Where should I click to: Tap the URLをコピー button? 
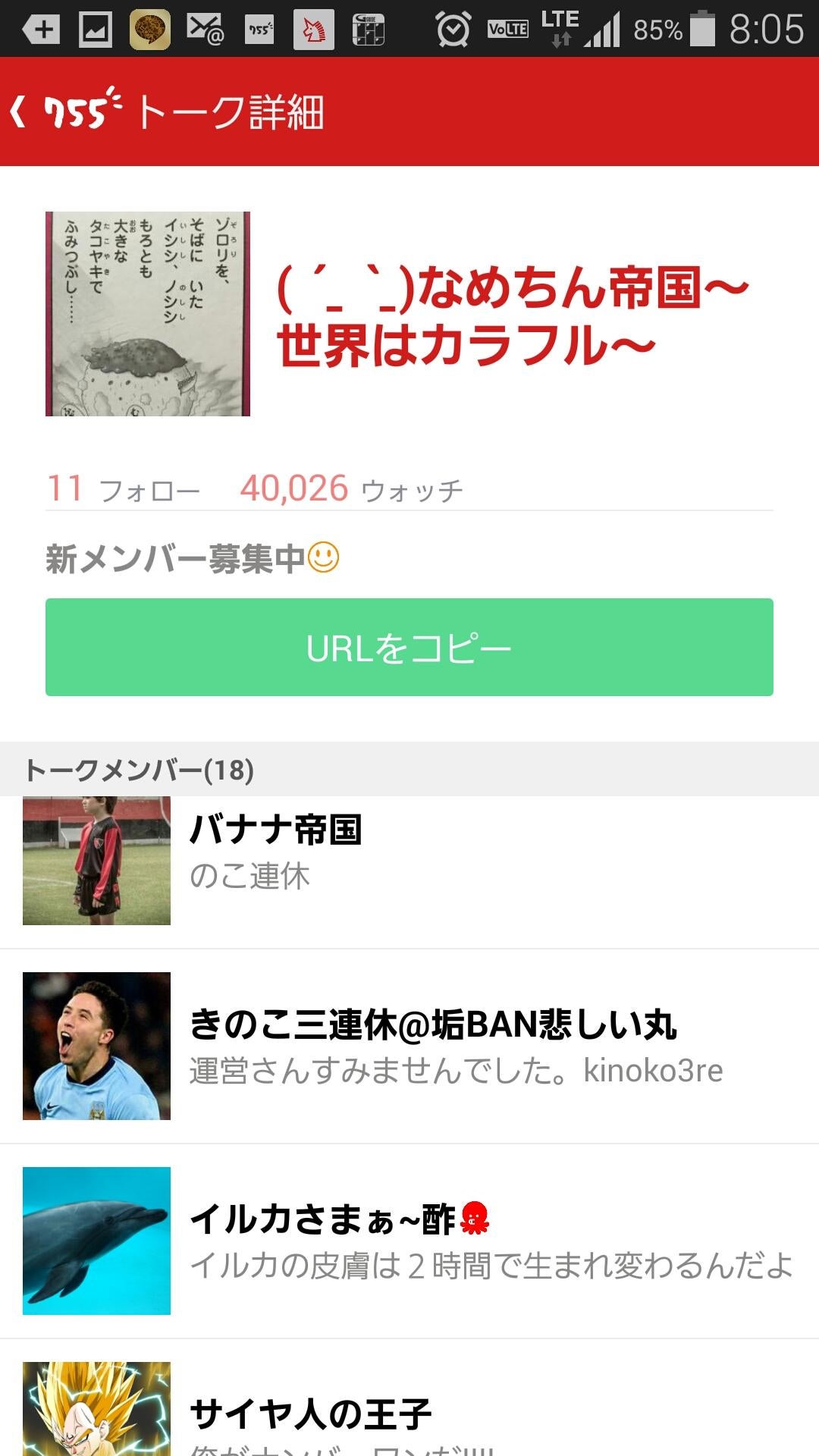click(x=409, y=647)
